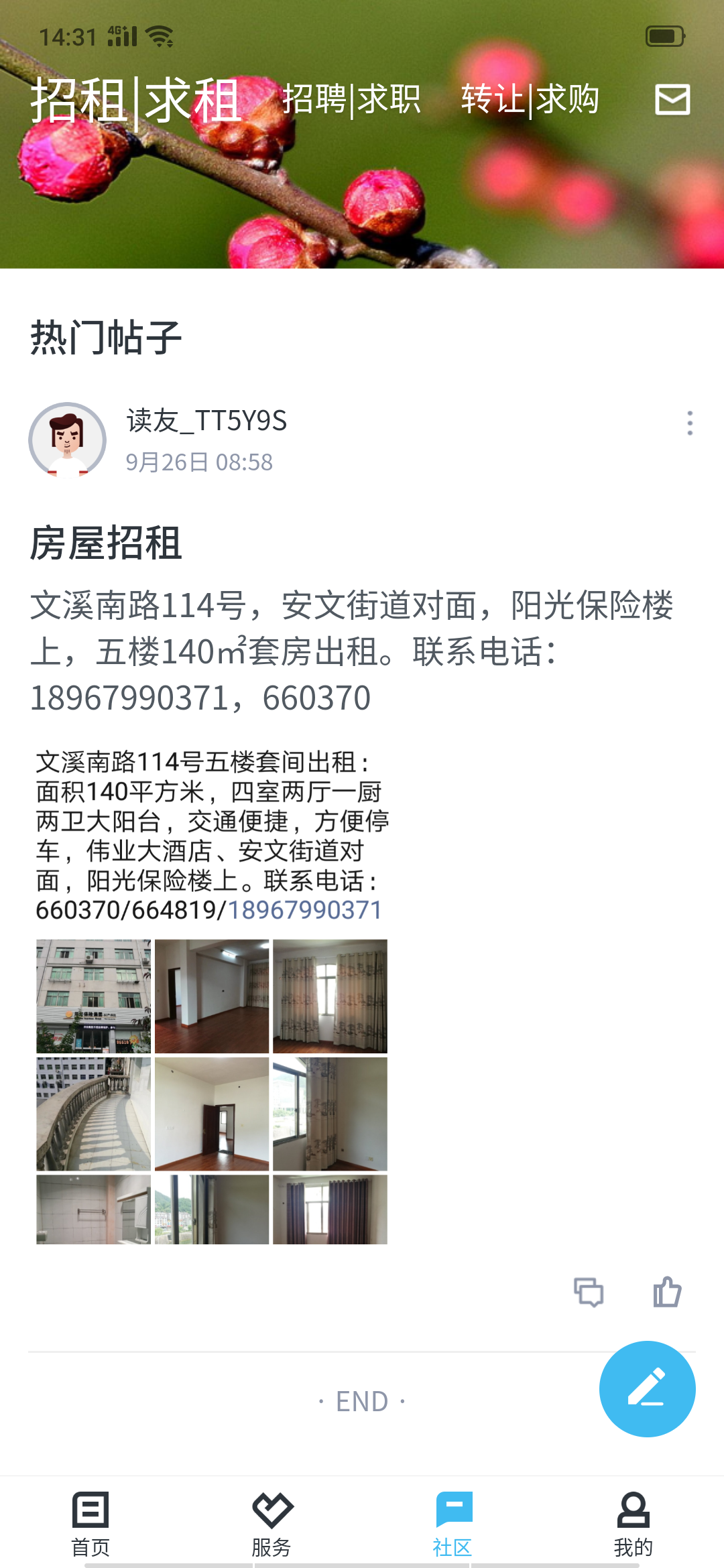Open the curved balcony photo thumbnail
The height and width of the screenshot is (1568, 724).
pyautogui.click(x=93, y=1114)
